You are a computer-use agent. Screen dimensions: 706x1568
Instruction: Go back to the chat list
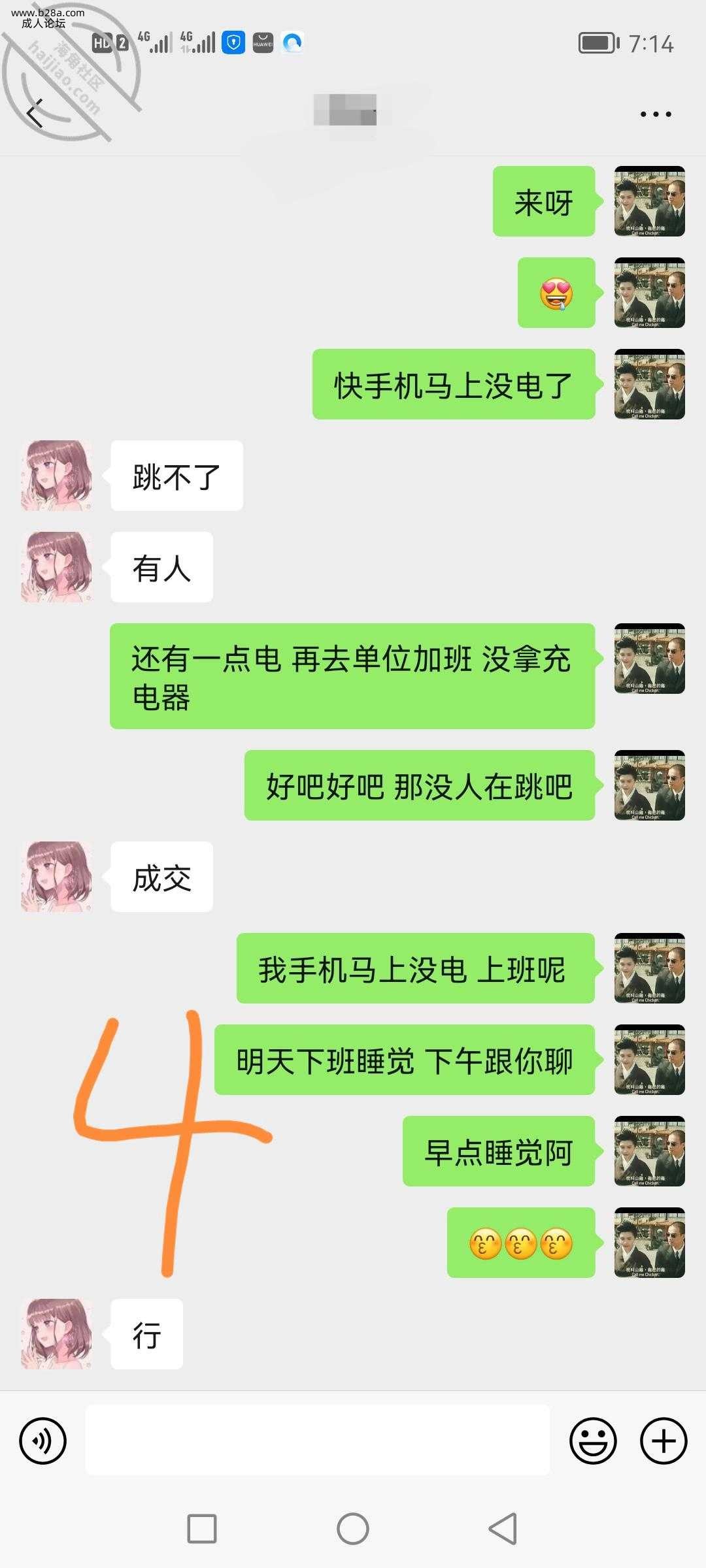pyautogui.click(x=35, y=114)
